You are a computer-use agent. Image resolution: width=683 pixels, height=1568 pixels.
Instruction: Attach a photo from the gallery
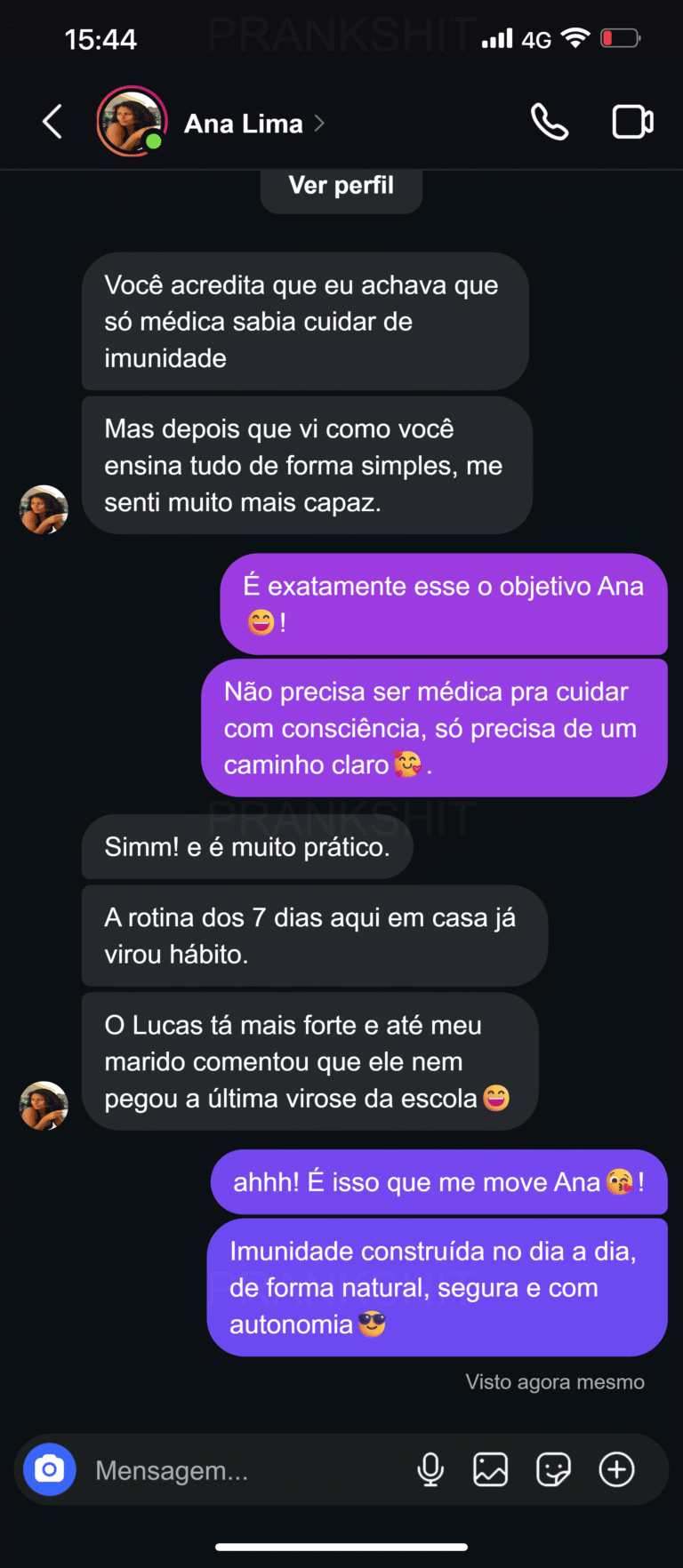click(490, 1469)
